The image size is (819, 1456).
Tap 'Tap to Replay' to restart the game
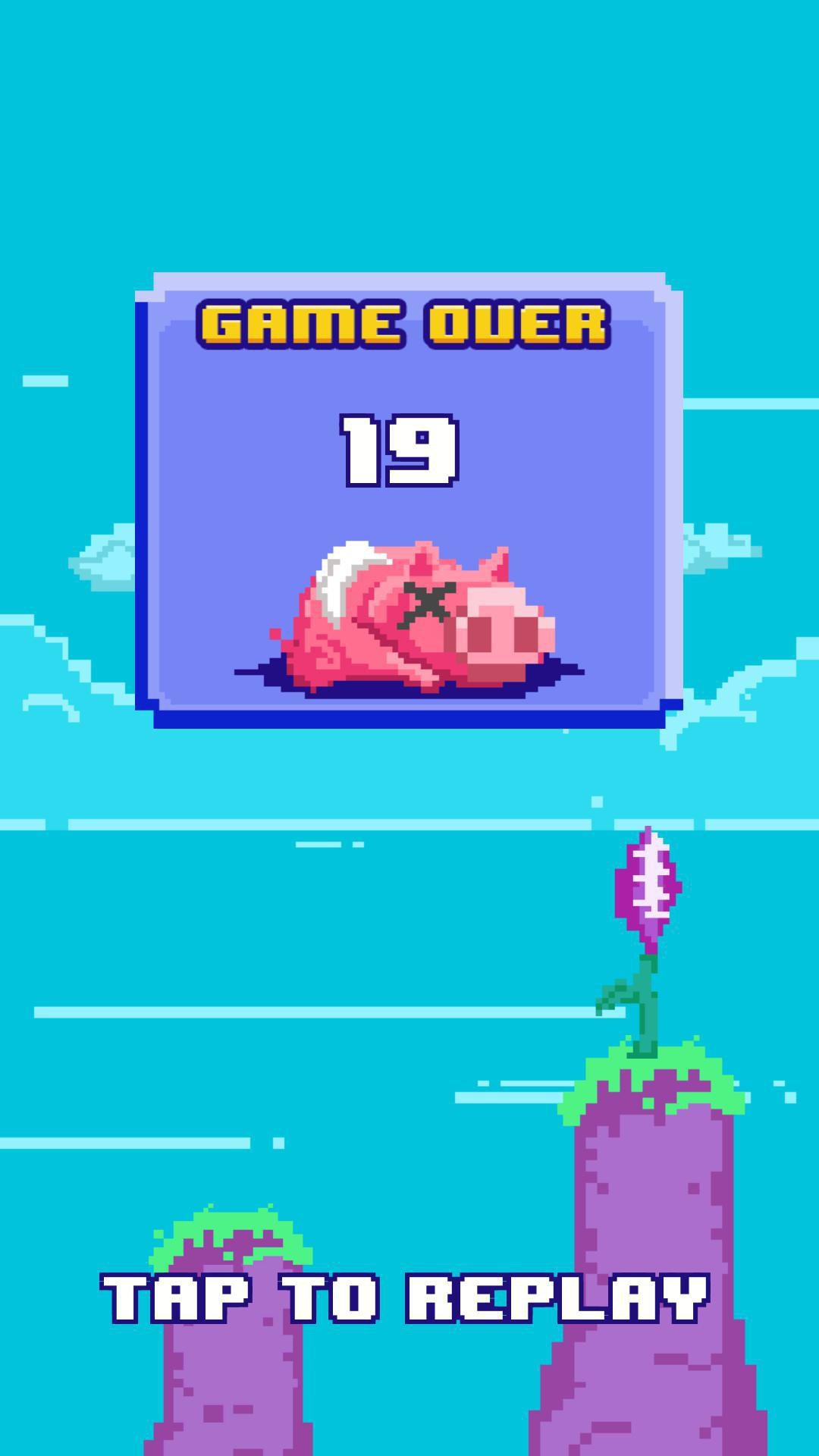406,1298
